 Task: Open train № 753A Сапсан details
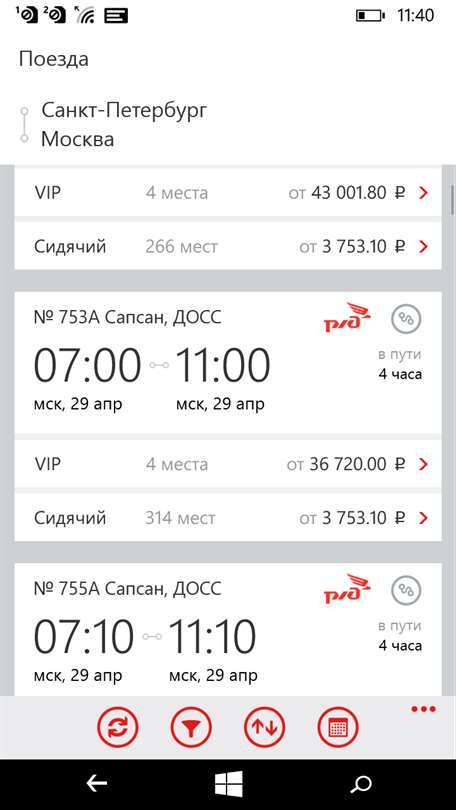(x=228, y=363)
